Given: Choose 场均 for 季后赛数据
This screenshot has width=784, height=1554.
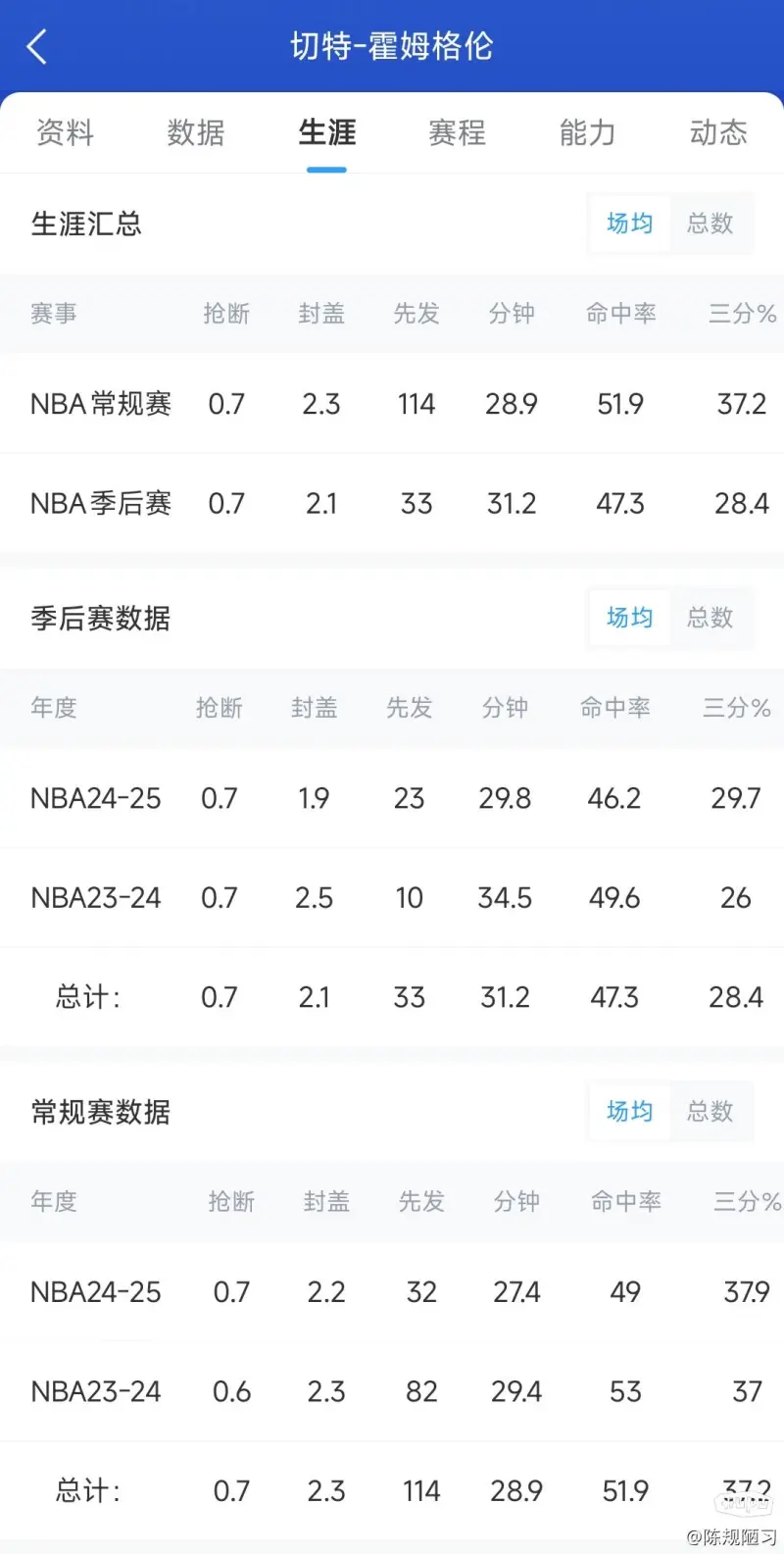Looking at the screenshot, I should (629, 618).
